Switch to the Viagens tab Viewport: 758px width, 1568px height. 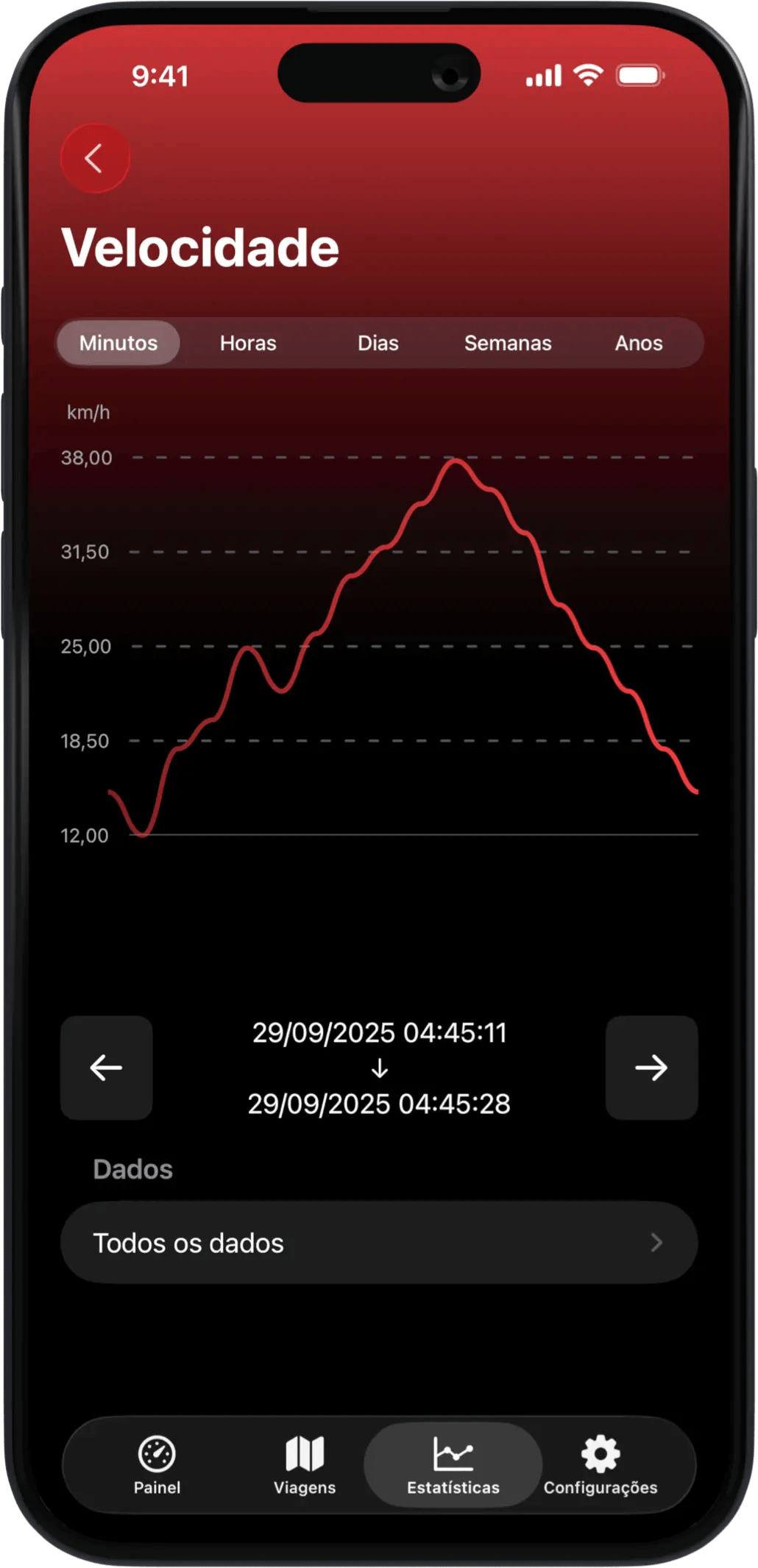click(305, 1465)
